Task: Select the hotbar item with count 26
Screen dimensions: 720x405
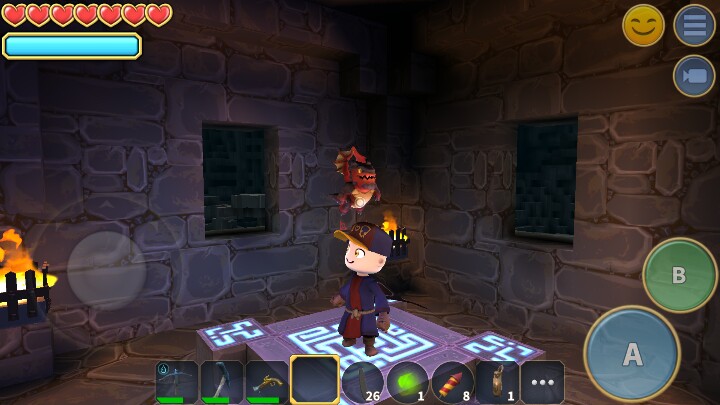Action: click(x=363, y=382)
